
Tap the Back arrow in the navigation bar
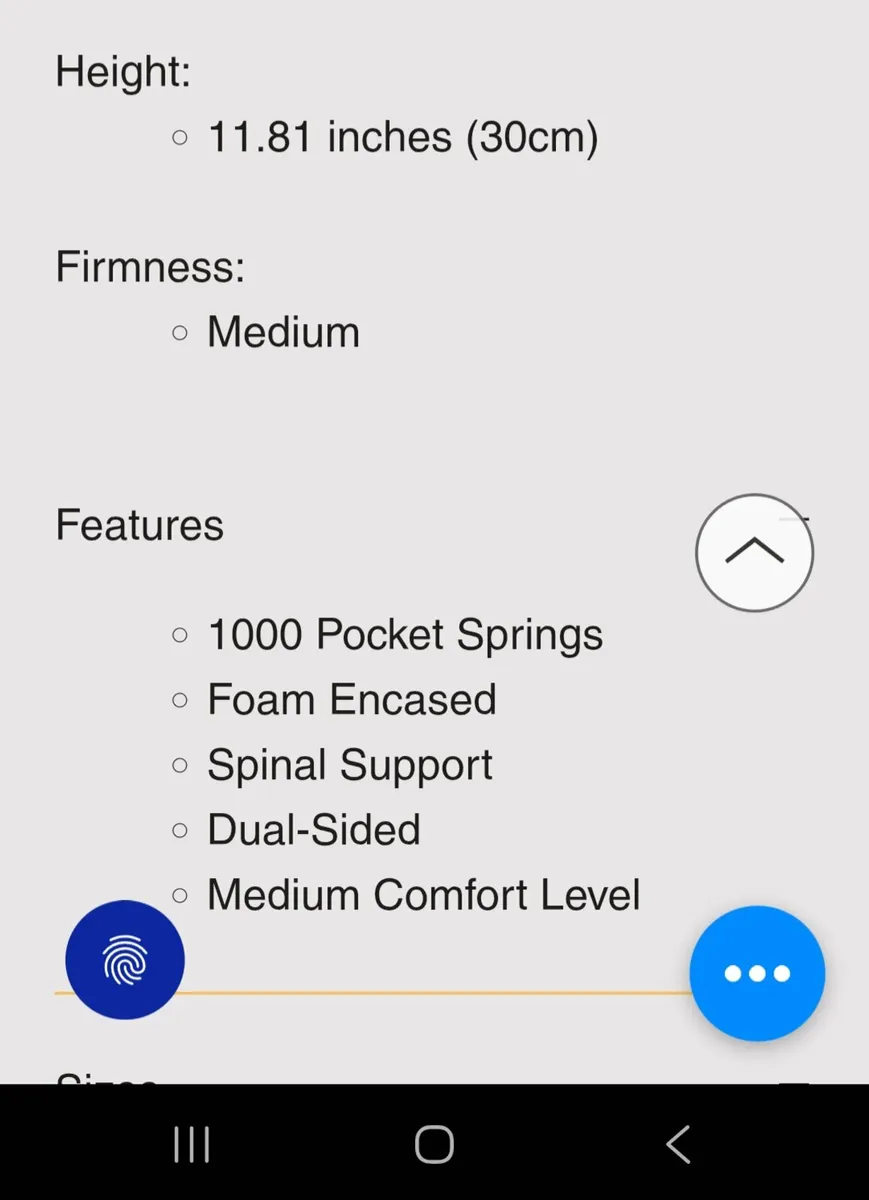coord(678,1145)
